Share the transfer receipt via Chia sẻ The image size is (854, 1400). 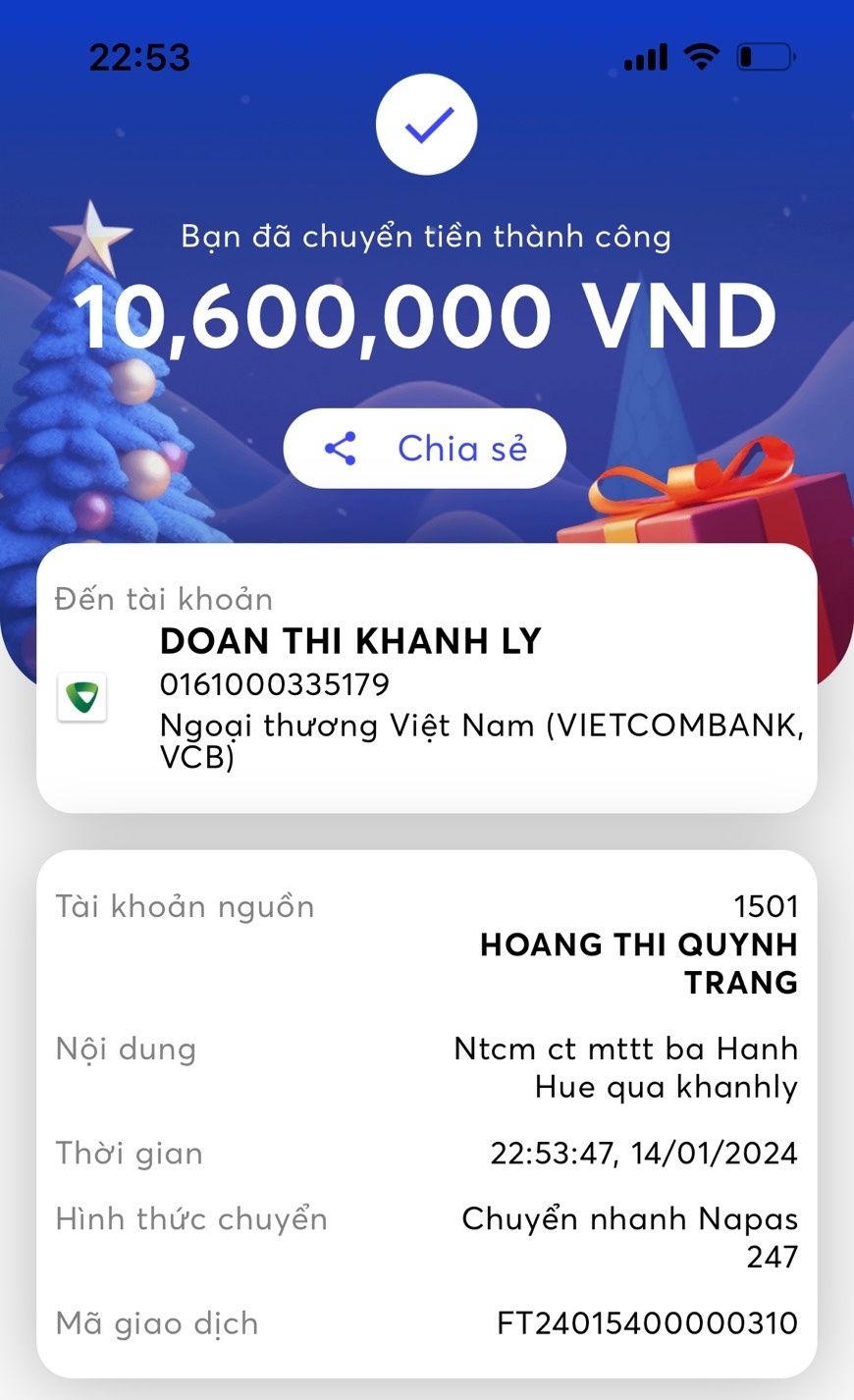425,449
